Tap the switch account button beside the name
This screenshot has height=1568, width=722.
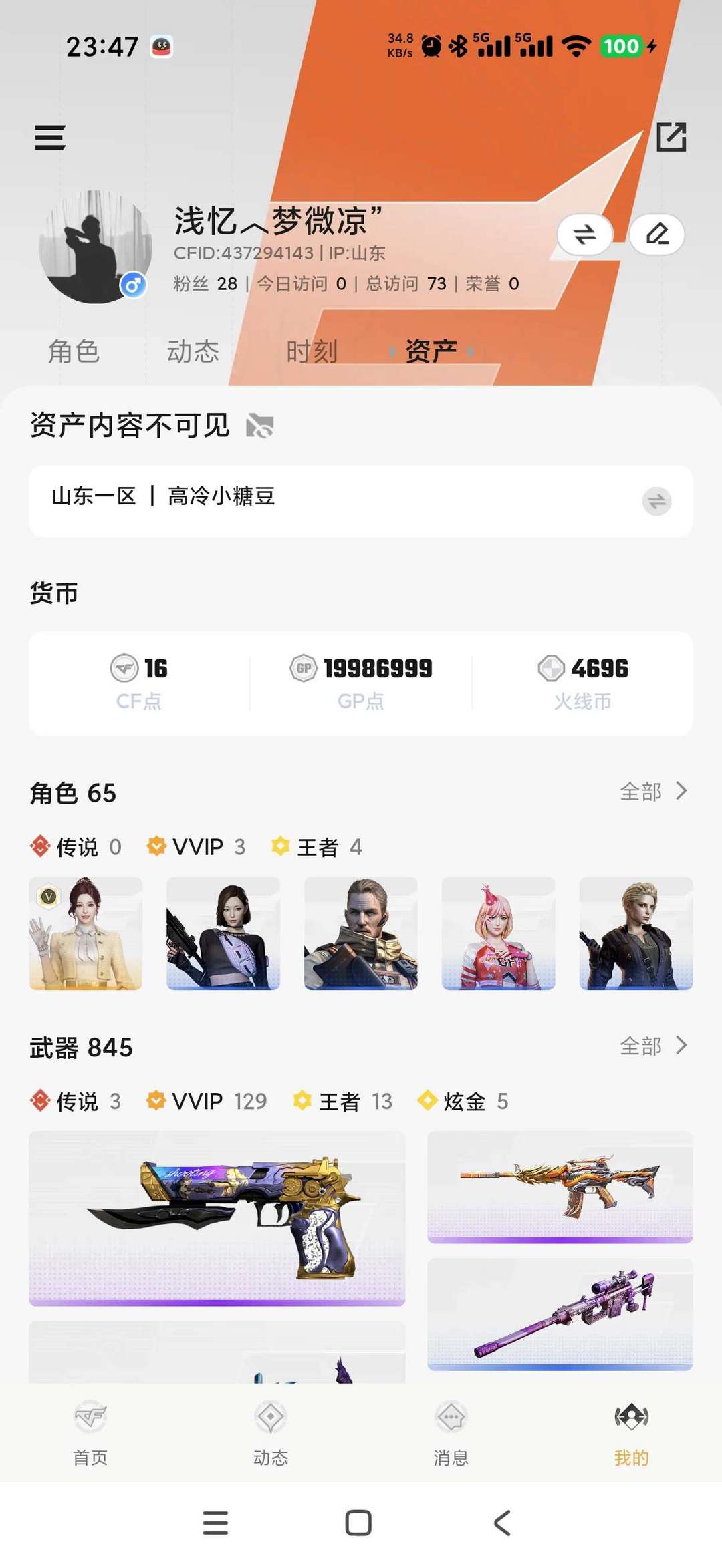tap(585, 234)
